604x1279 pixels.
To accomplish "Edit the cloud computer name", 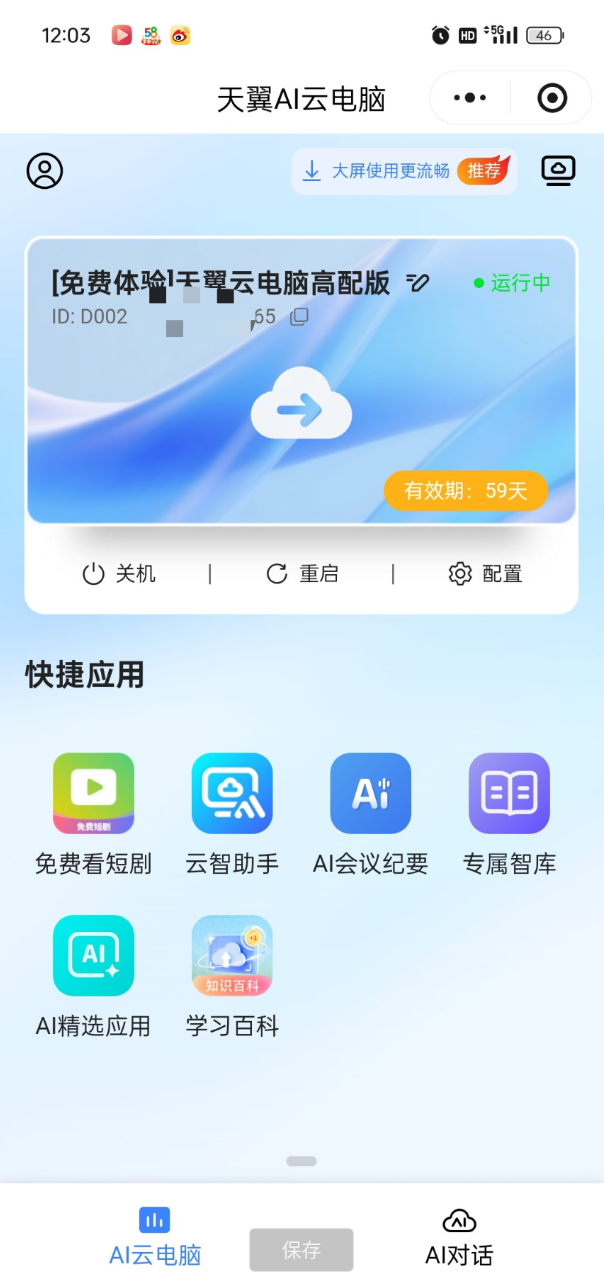I will click(x=418, y=283).
